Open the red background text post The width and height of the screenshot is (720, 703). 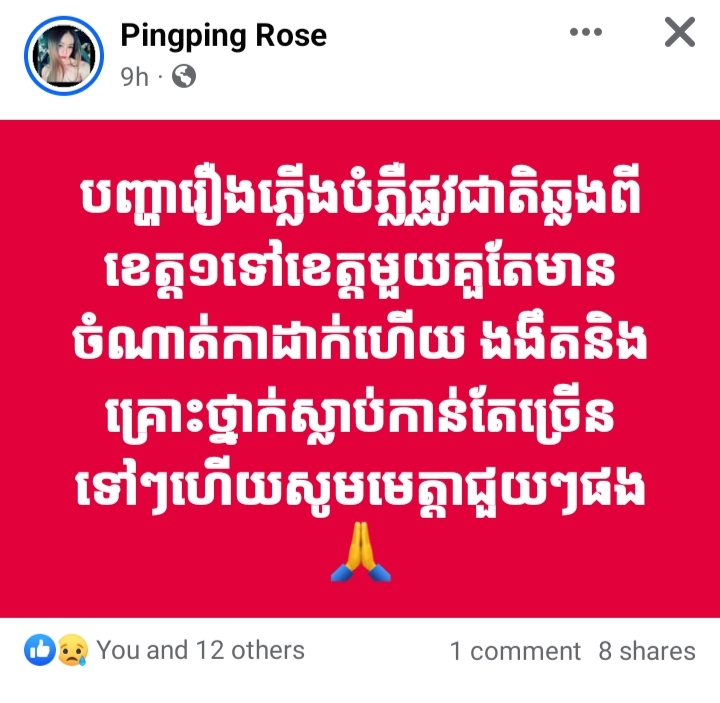click(x=360, y=367)
